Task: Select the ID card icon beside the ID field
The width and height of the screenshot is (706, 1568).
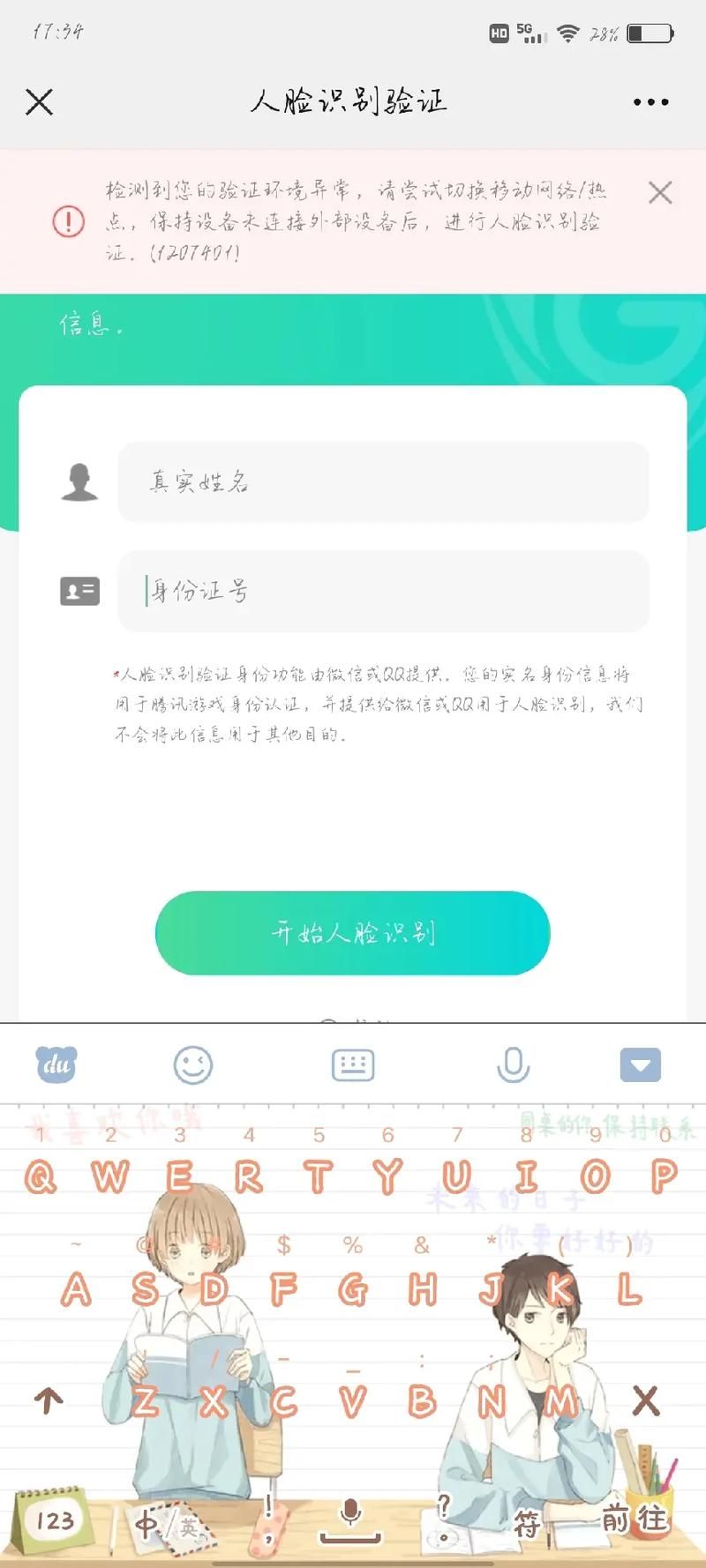Action: point(79,591)
